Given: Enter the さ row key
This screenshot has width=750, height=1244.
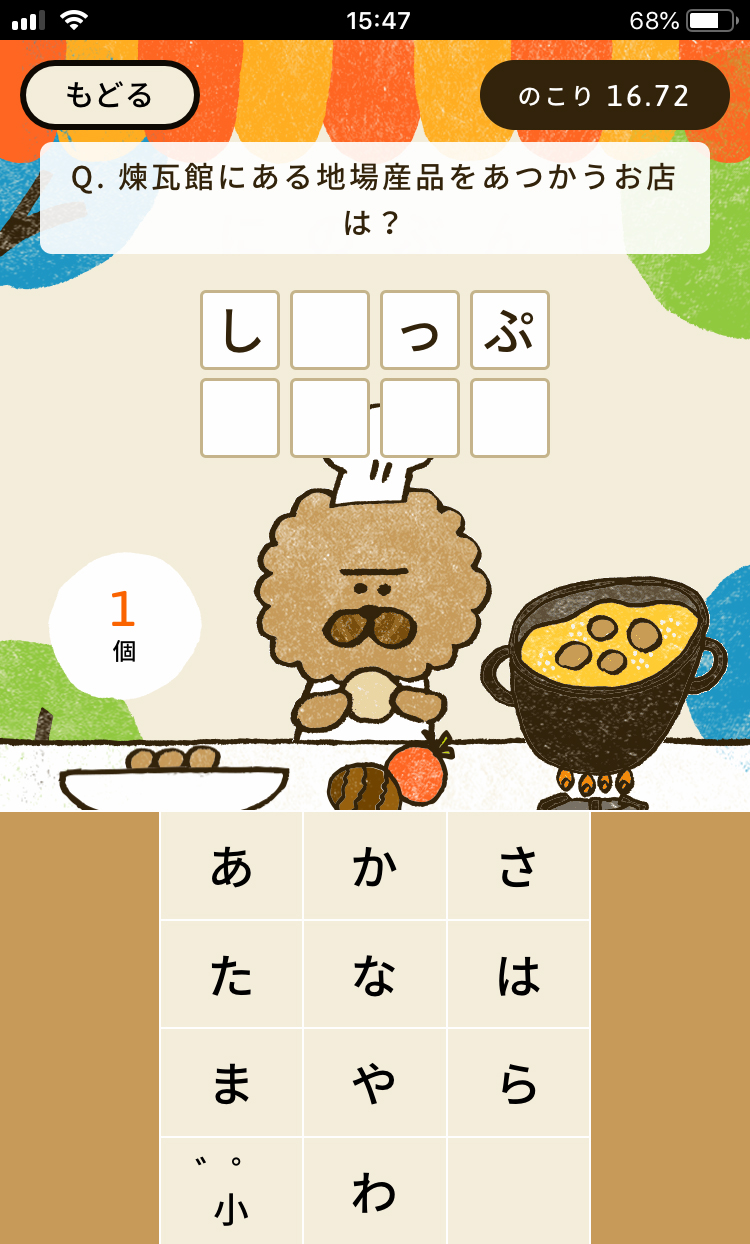Looking at the screenshot, I should (518, 867).
